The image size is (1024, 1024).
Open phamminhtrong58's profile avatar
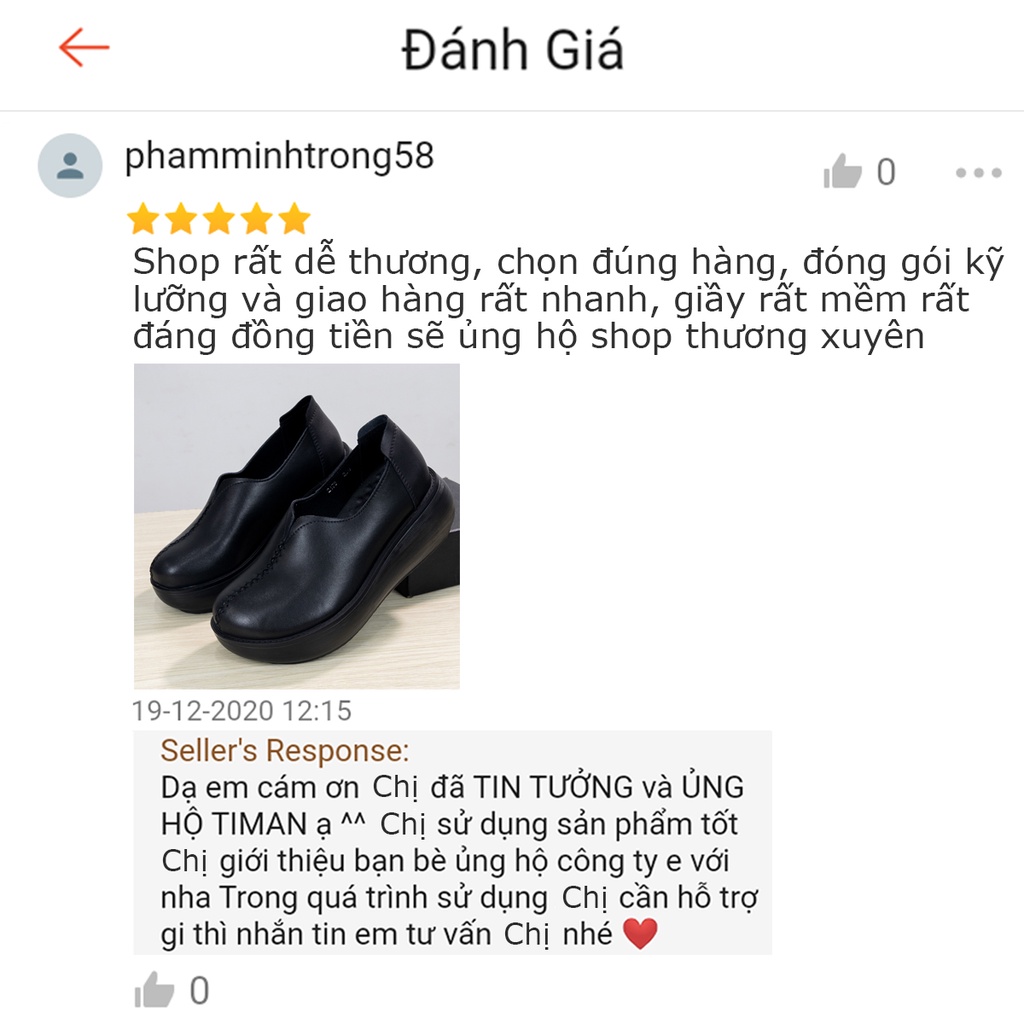pyautogui.click(x=70, y=165)
